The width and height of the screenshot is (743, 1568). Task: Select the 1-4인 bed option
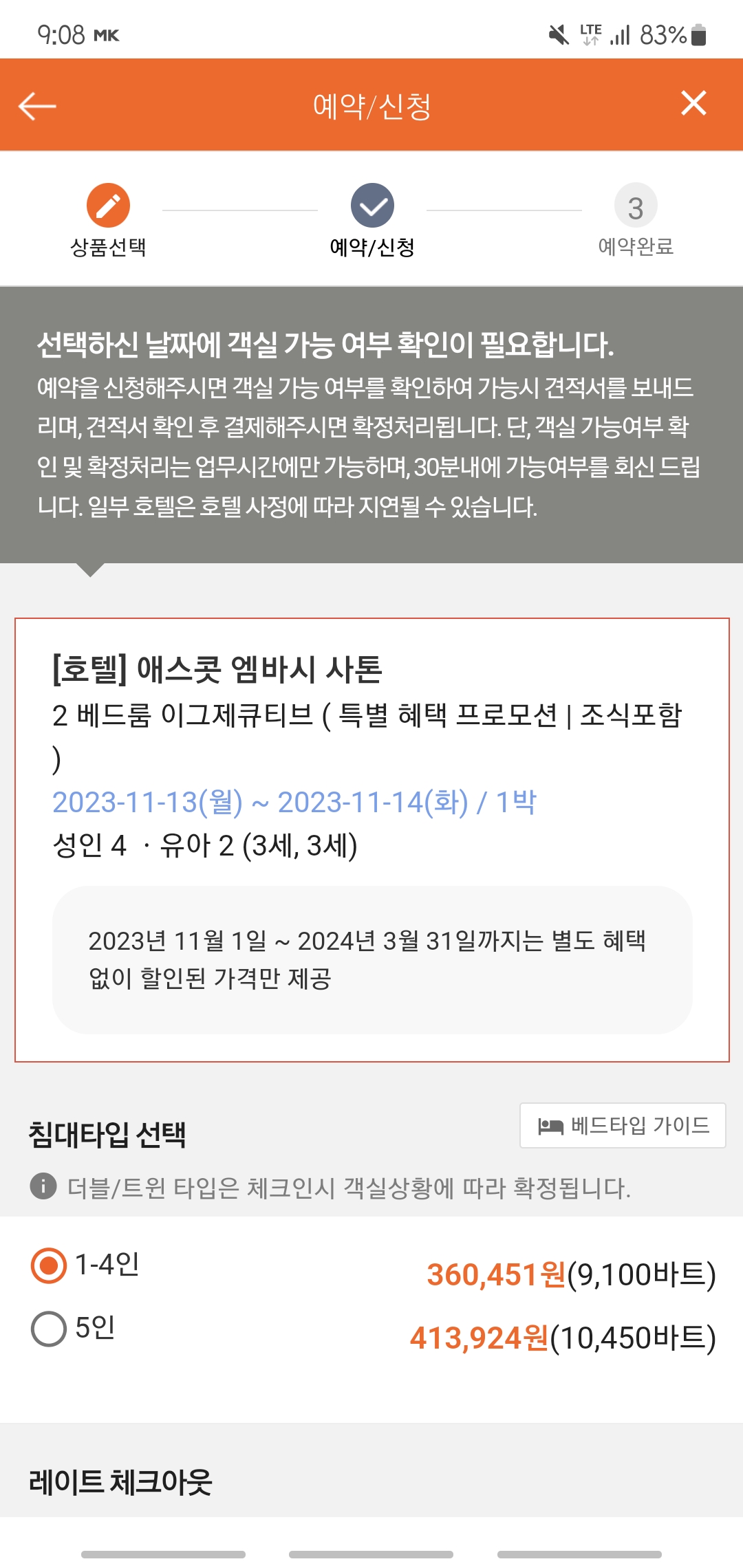49,1265
